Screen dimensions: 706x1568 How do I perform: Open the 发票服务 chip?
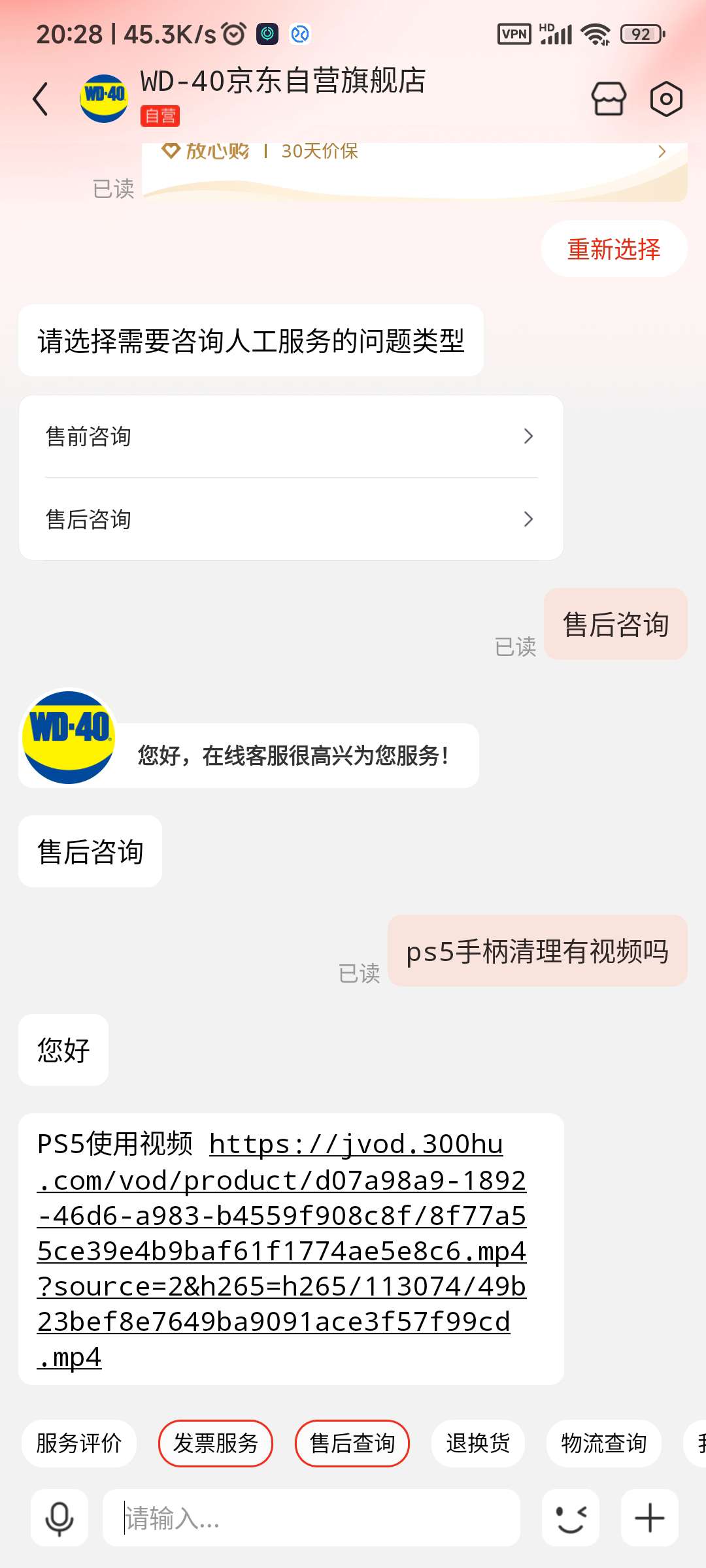[216, 1443]
